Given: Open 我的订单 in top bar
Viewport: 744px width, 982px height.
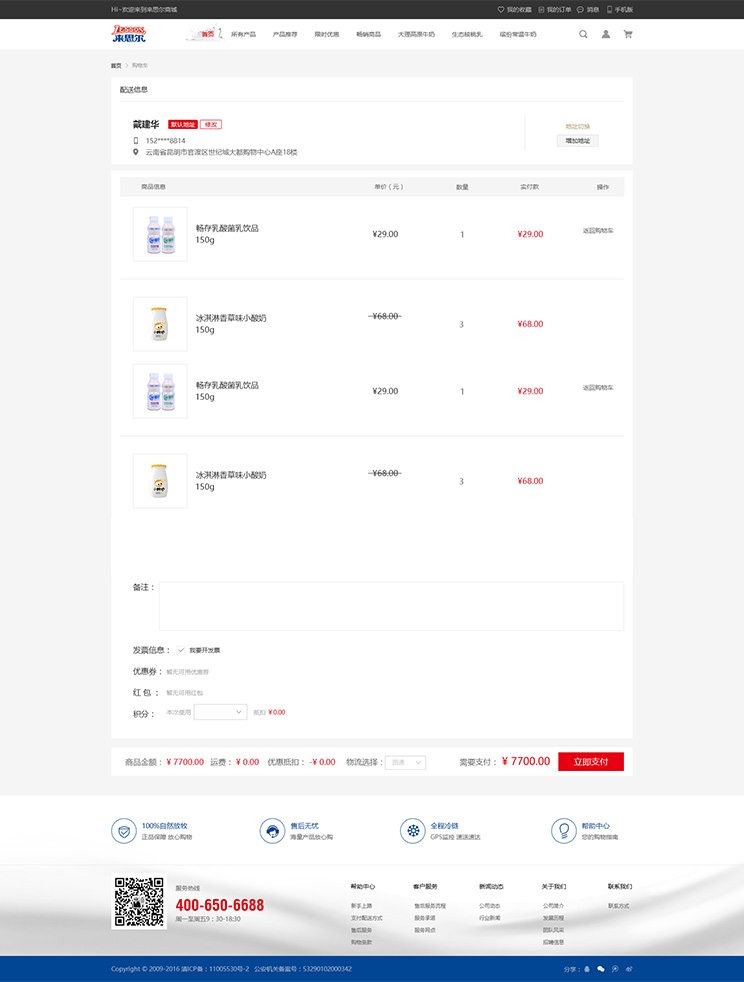Looking at the screenshot, I should [555, 9].
